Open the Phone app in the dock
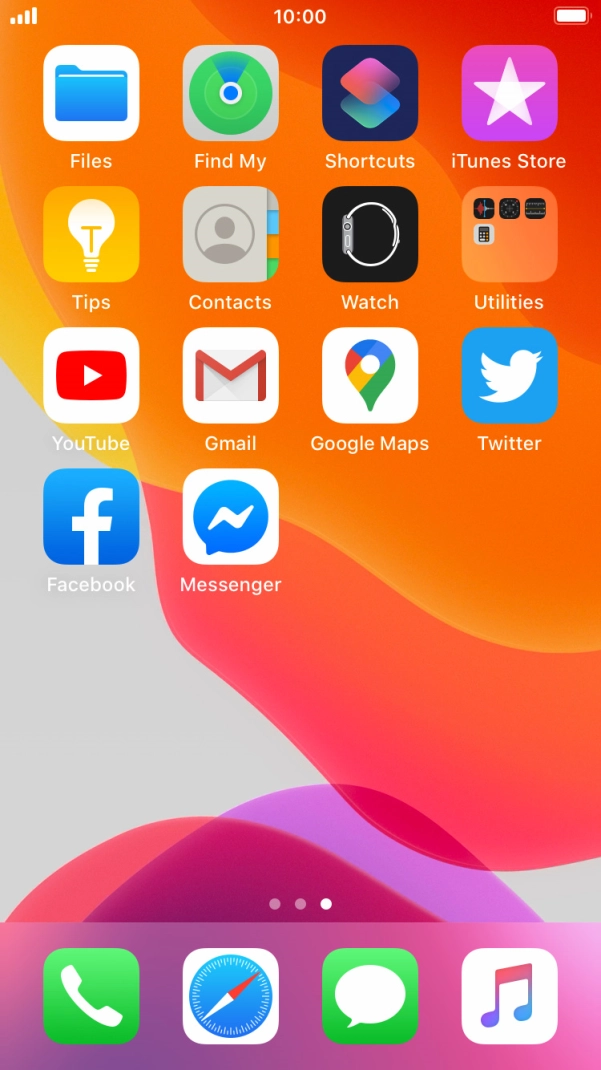The height and width of the screenshot is (1070, 601). (x=91, y=996)
